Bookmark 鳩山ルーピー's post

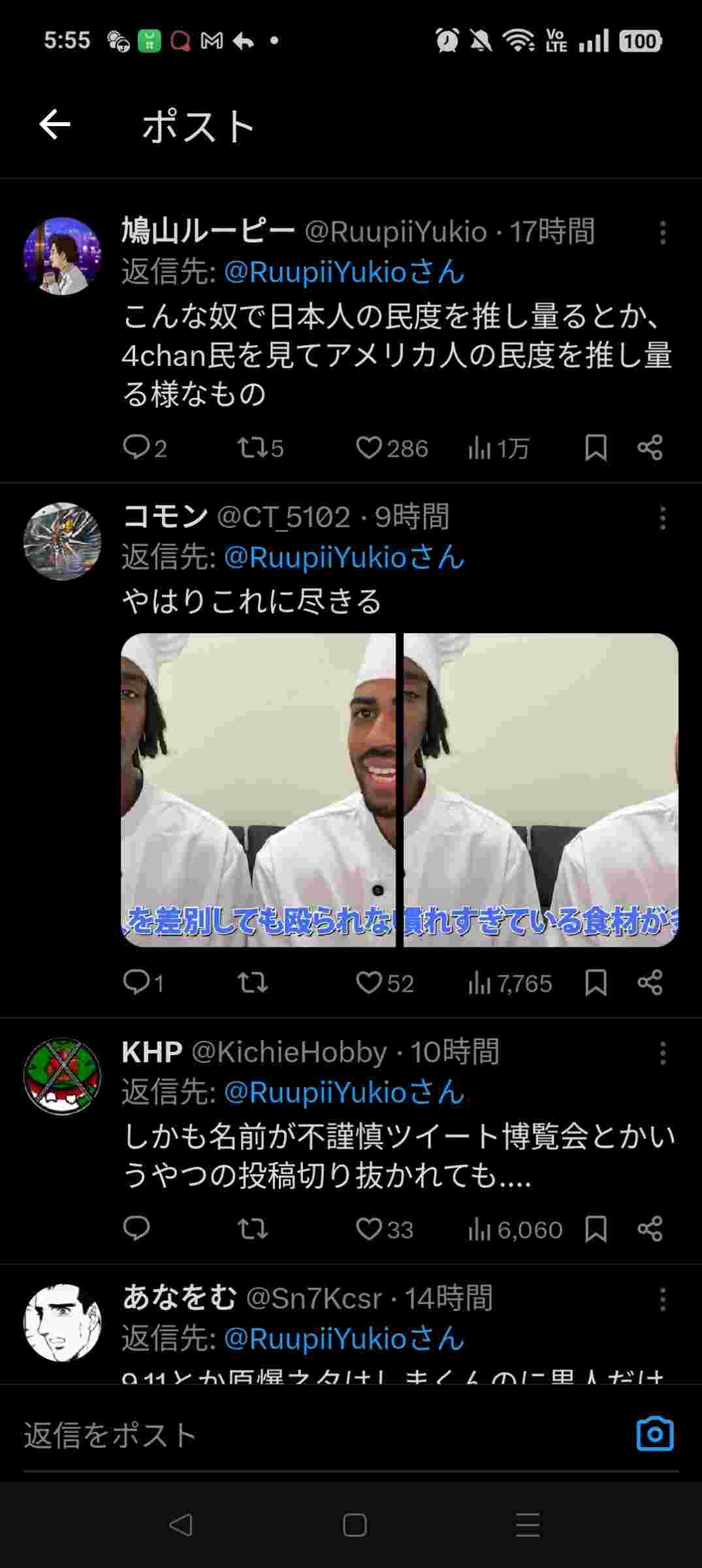coord(596,448)
